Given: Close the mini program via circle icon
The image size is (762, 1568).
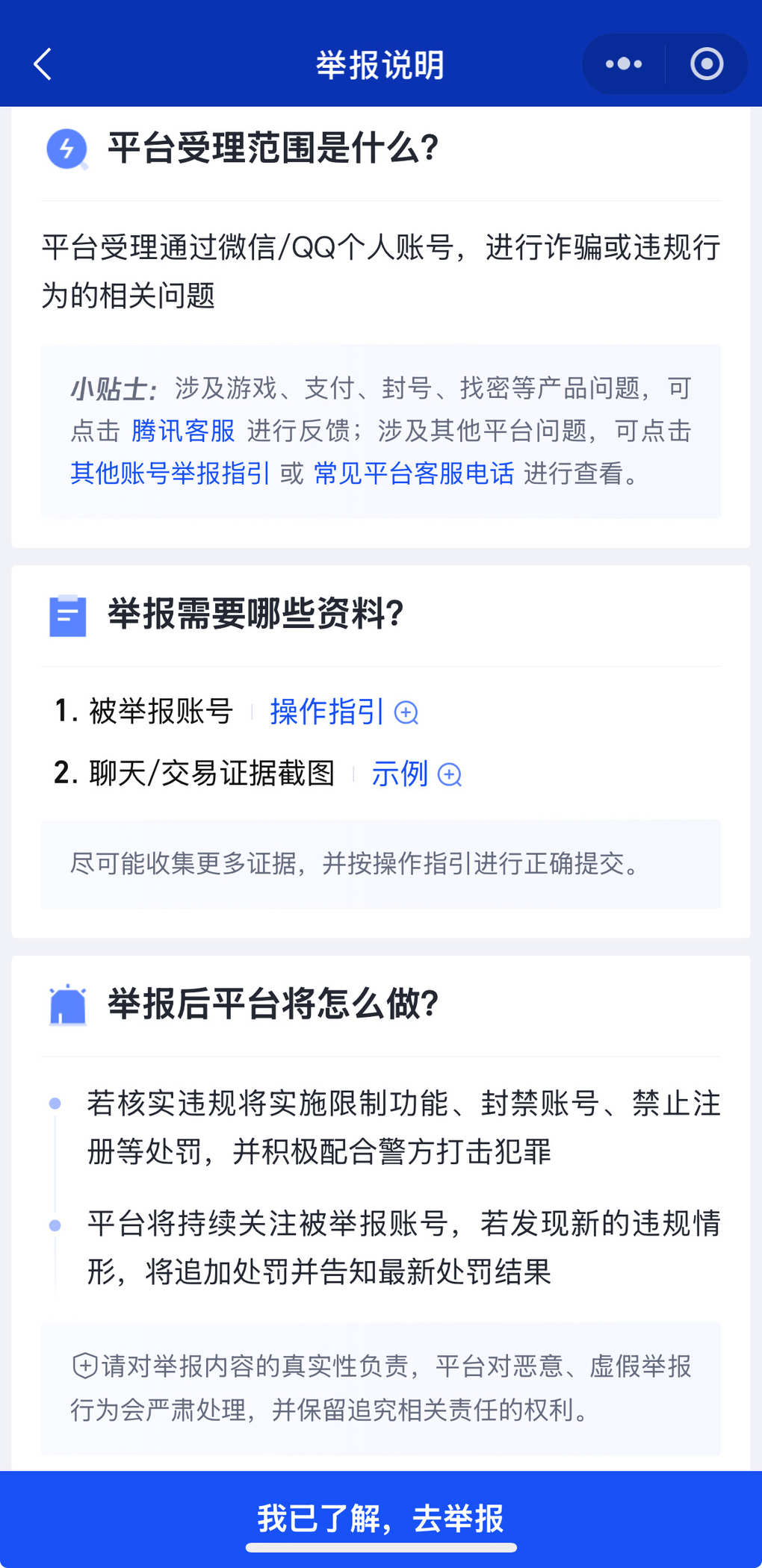Looking at the screenshot, I should [707, 64].
